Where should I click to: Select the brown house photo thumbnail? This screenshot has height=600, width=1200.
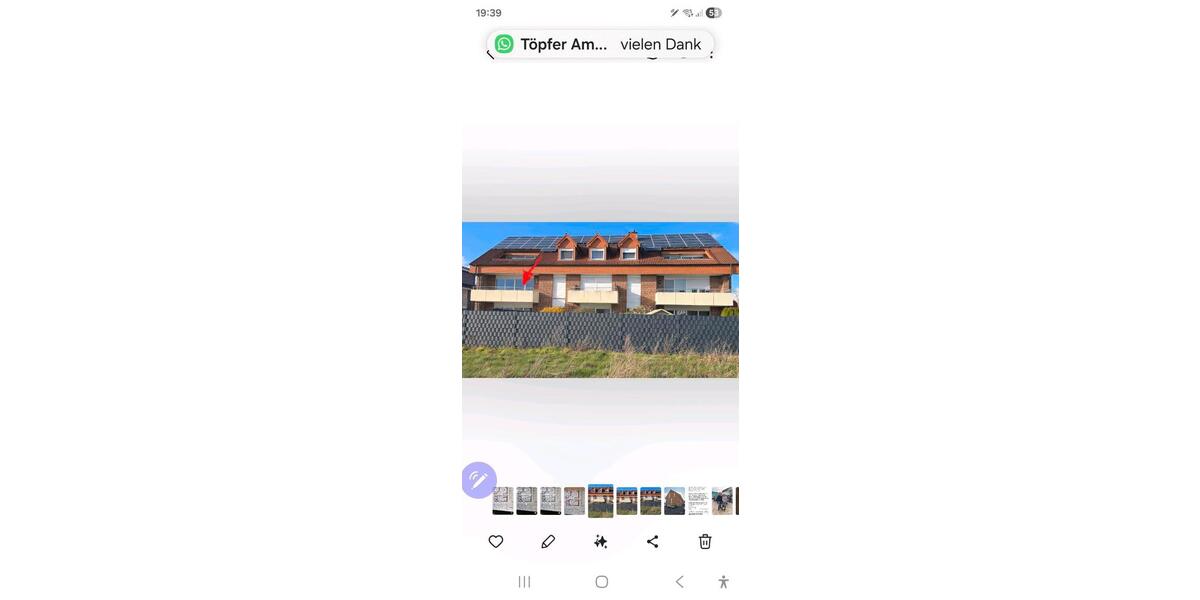pyautogui.click(x=674, y=500)
